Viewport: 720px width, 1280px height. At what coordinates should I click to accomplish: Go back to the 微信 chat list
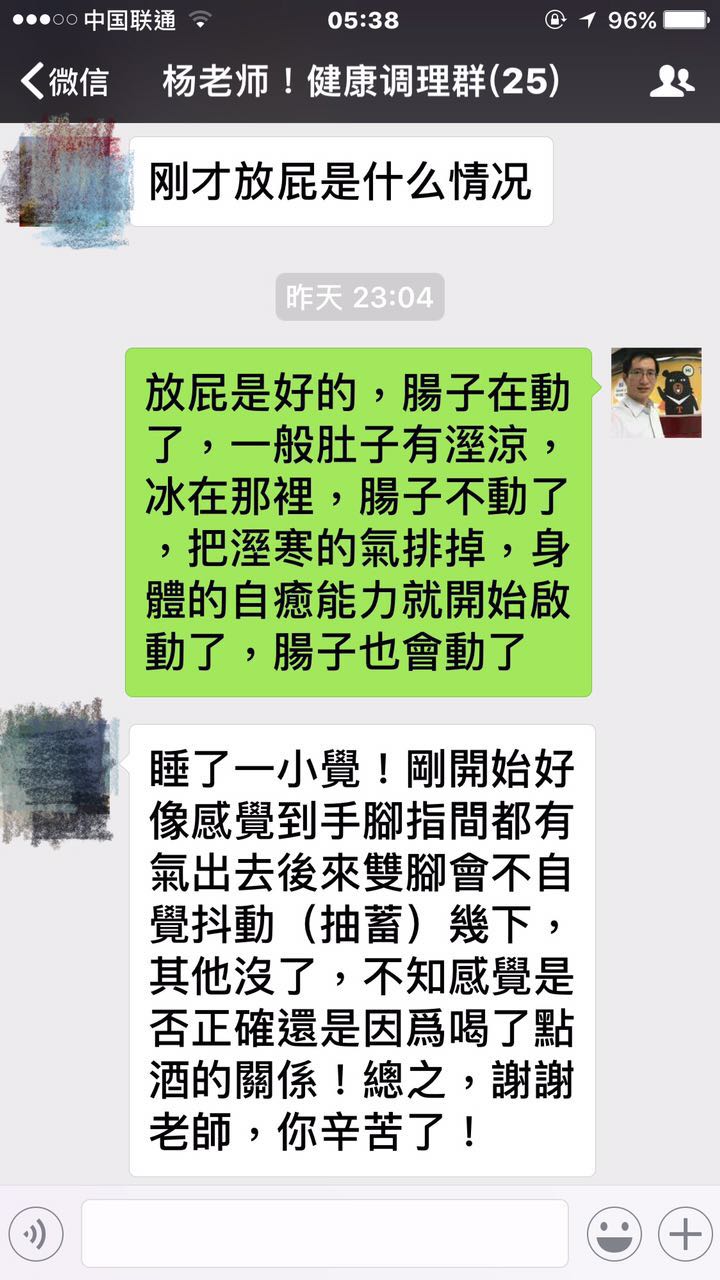[65, 81]
